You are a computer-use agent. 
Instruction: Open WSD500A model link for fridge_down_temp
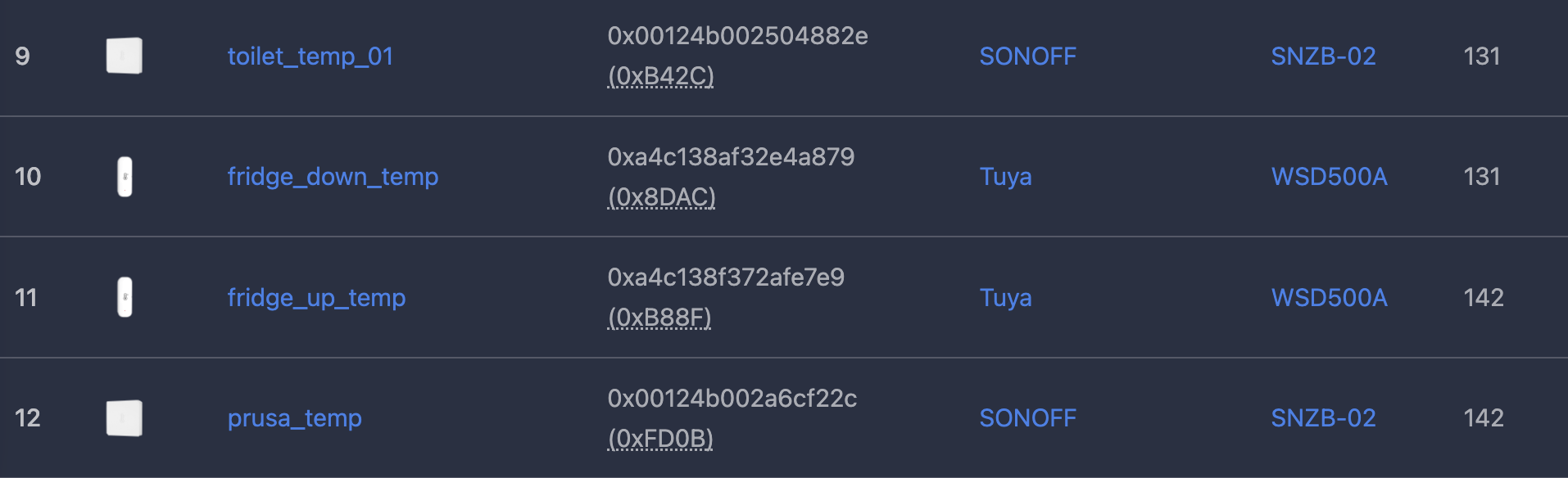(x=1329, y=177)
